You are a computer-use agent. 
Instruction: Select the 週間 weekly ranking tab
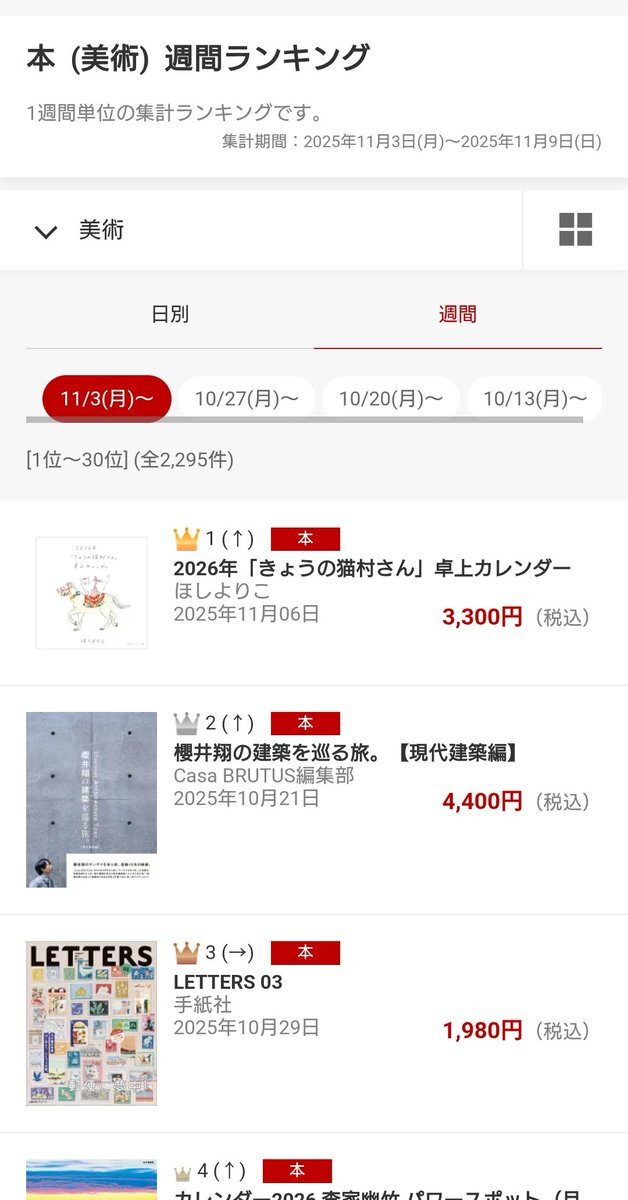click(457, 314)
